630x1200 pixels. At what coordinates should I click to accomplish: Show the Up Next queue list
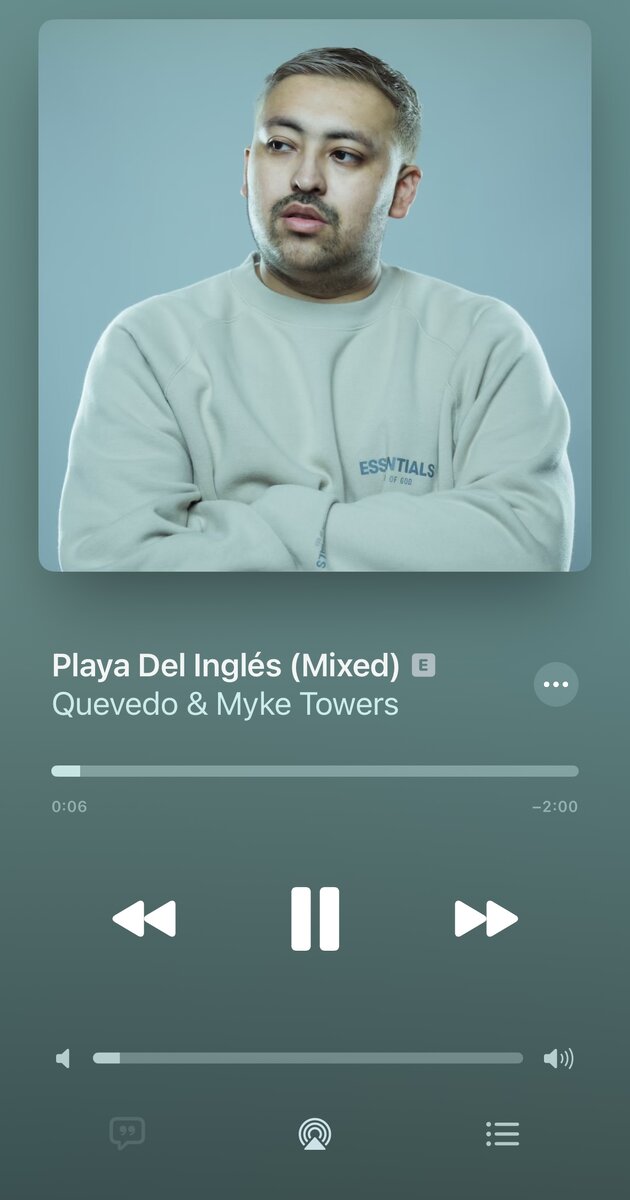pos(502,1133)
